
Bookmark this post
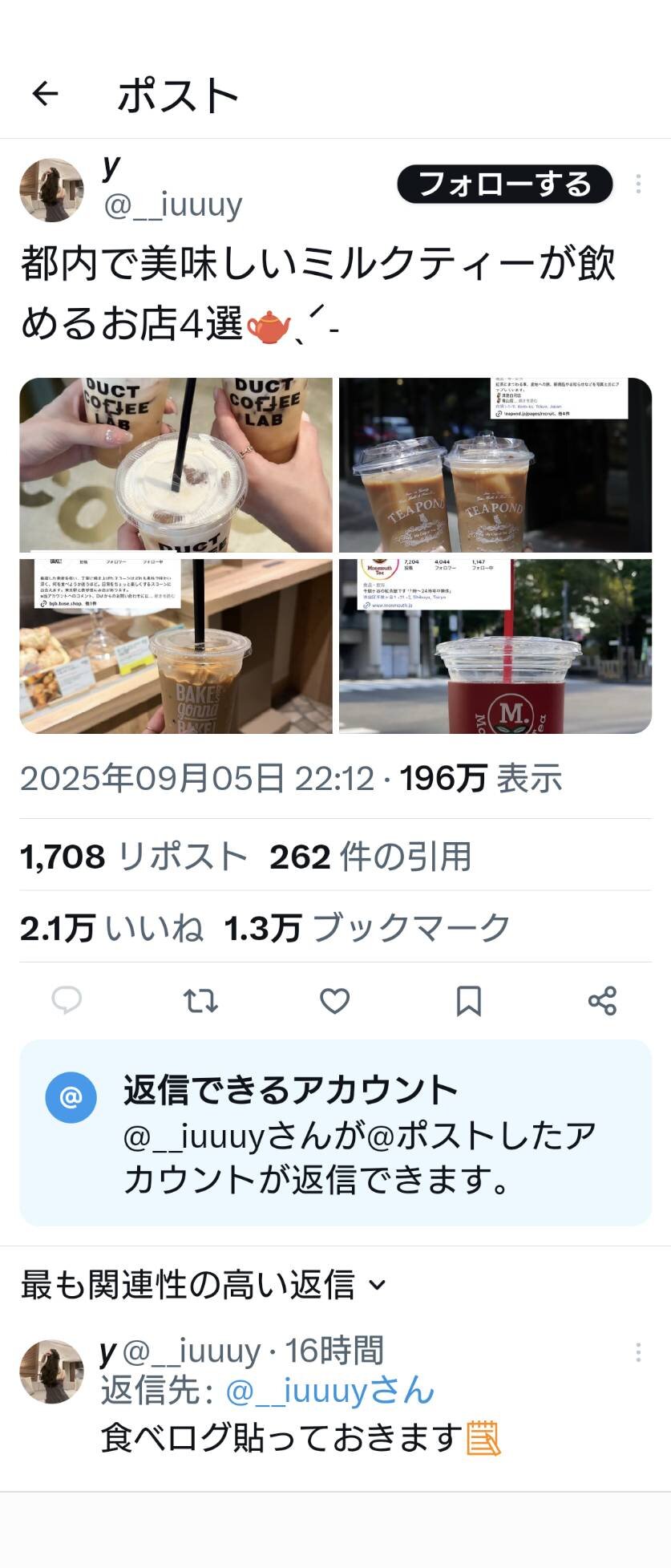click(x=468, y=1001)
